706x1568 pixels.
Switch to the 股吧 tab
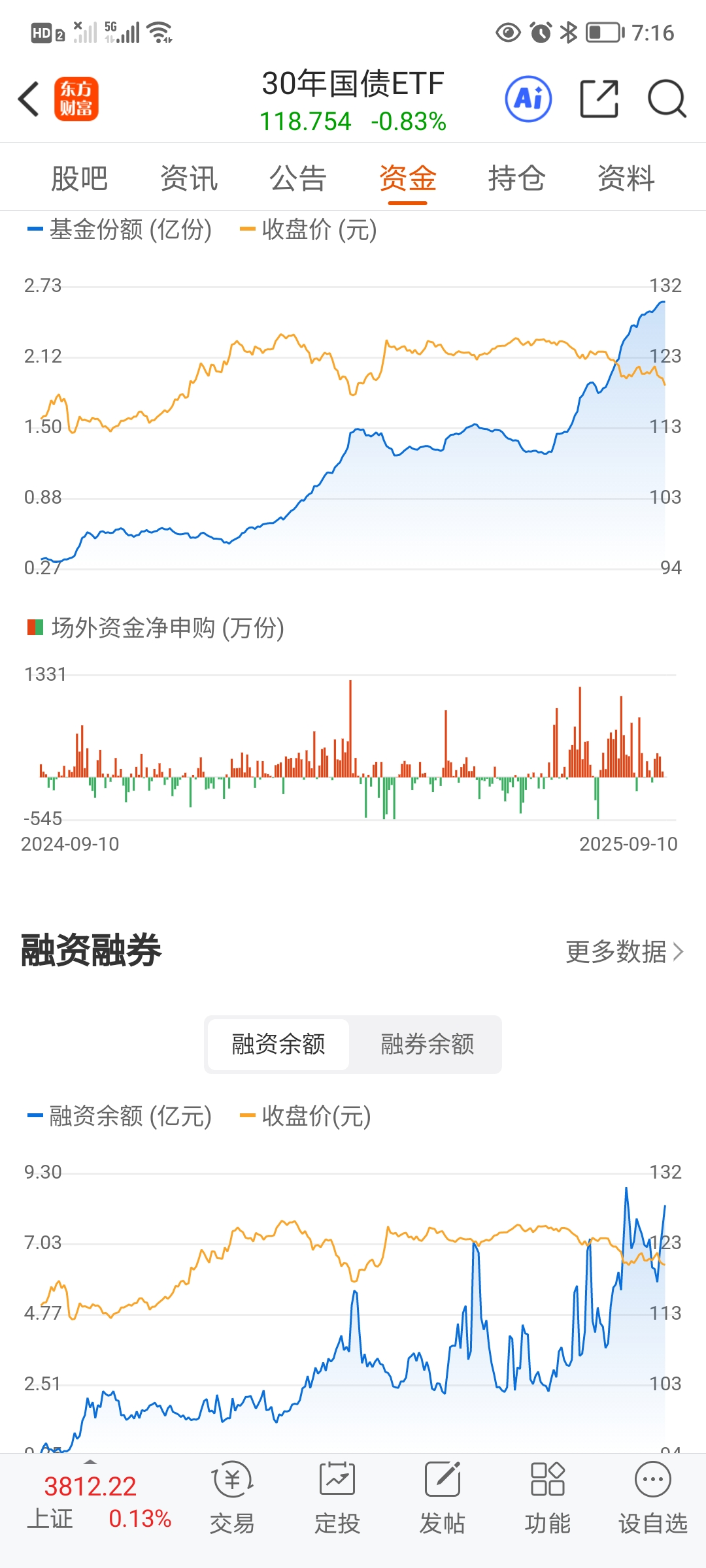79,178
